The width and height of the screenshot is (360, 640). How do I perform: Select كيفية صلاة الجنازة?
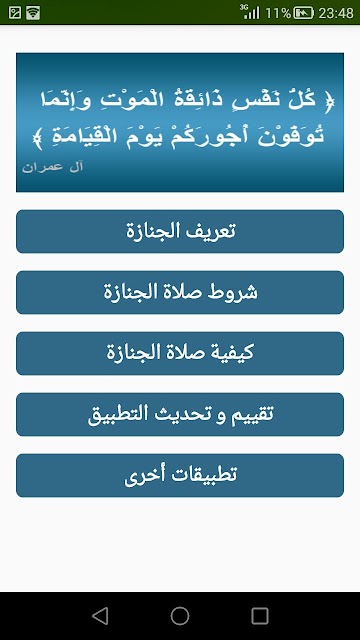point(180,353)
